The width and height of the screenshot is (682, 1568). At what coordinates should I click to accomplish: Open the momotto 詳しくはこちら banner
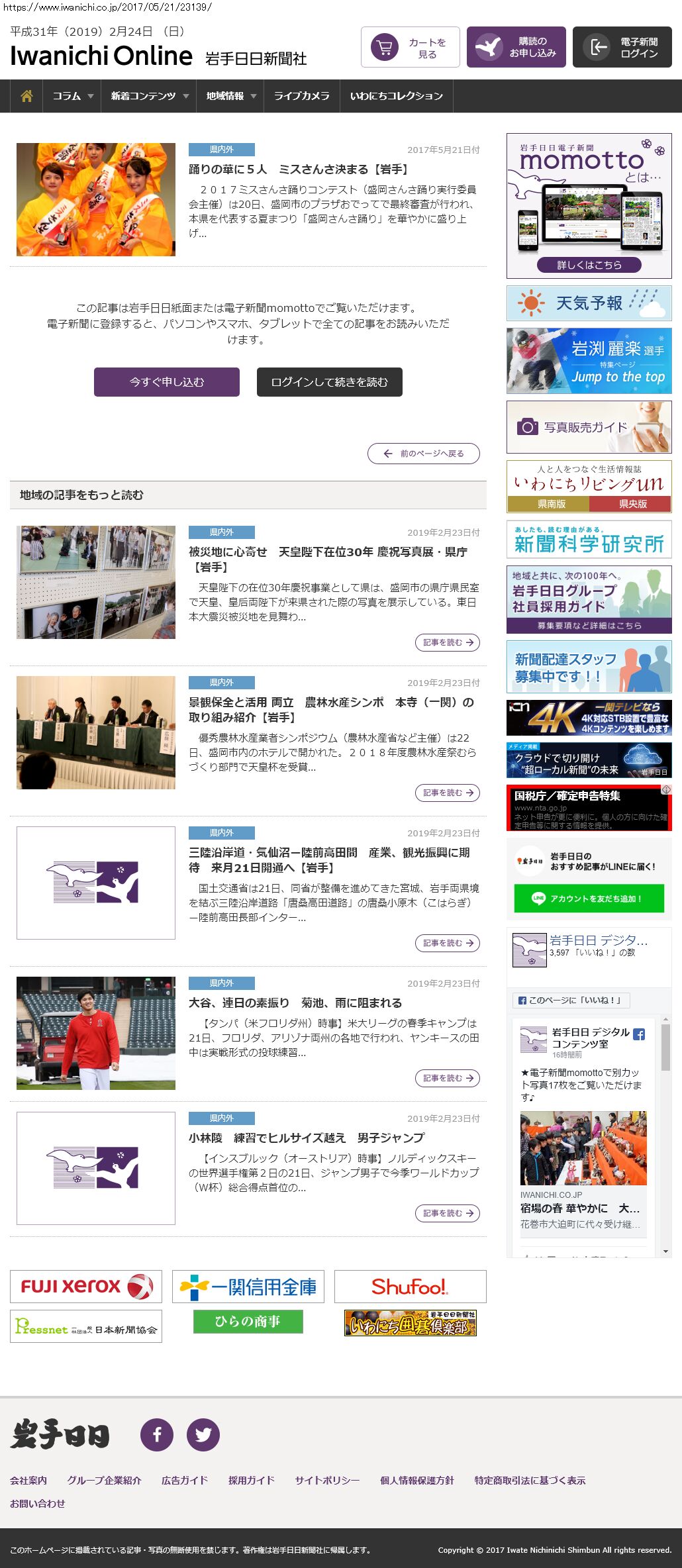coord(589,265)
